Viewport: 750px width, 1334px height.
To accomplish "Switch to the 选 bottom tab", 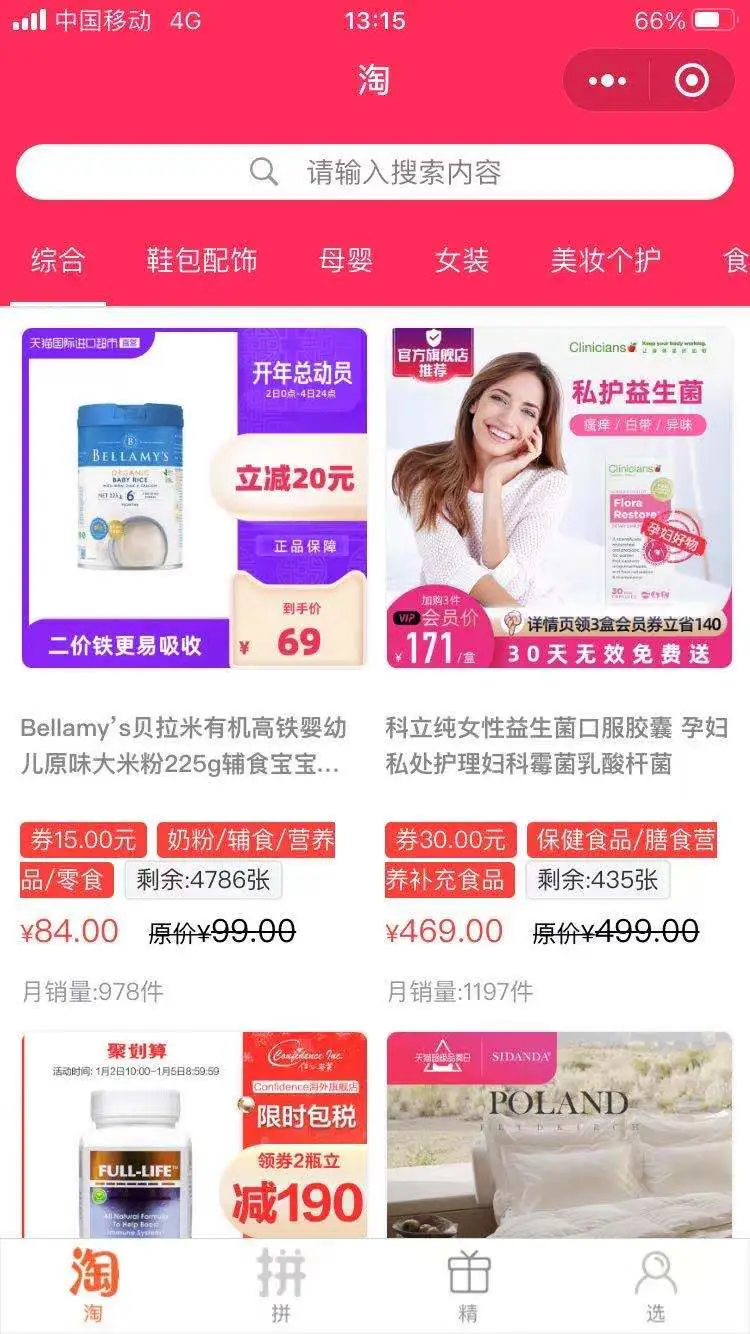I will point(655,1286).
